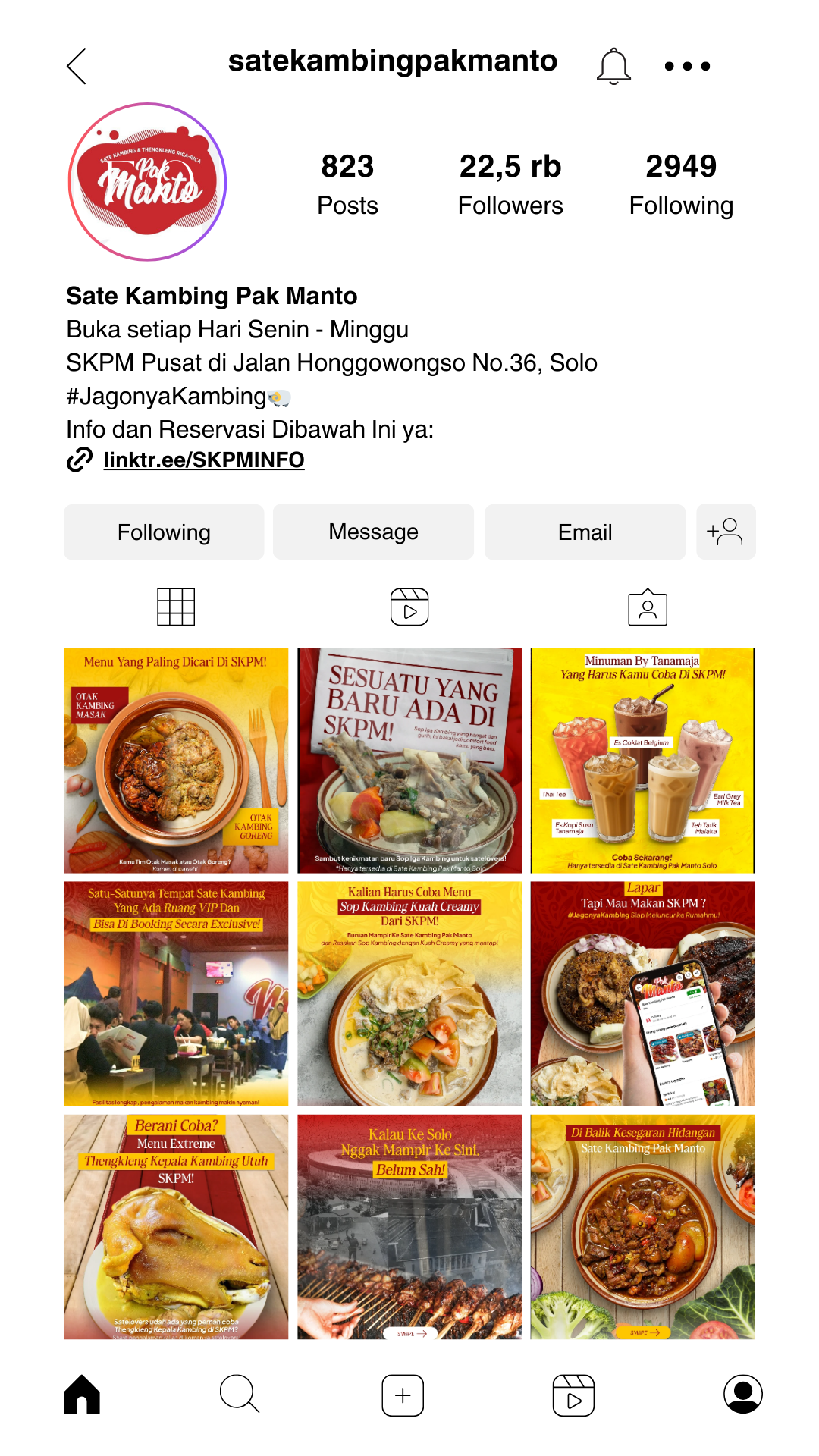
Task: Go to the Home feed
Action: coord(82,1395)
